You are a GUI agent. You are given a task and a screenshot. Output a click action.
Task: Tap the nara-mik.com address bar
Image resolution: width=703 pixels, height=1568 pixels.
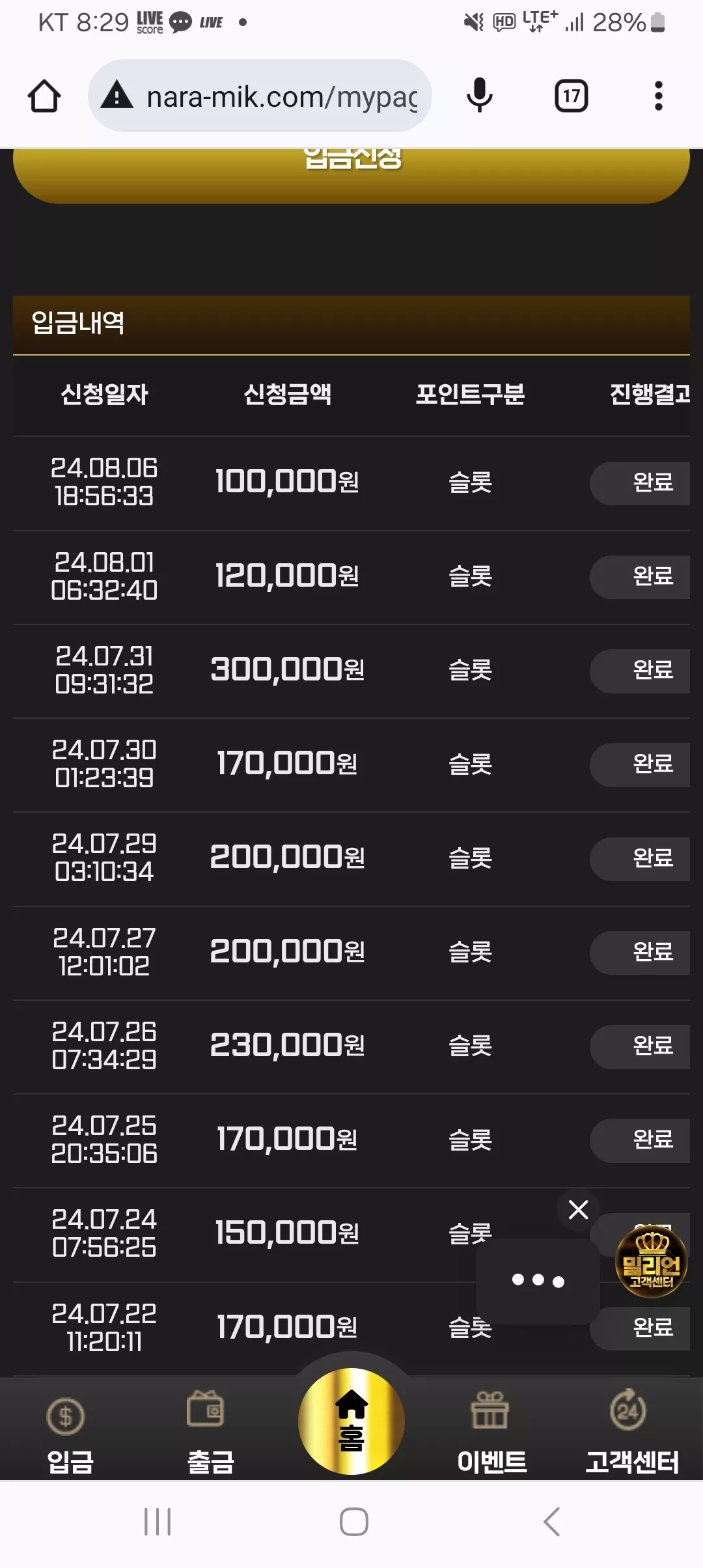click(x=260, y=96)
